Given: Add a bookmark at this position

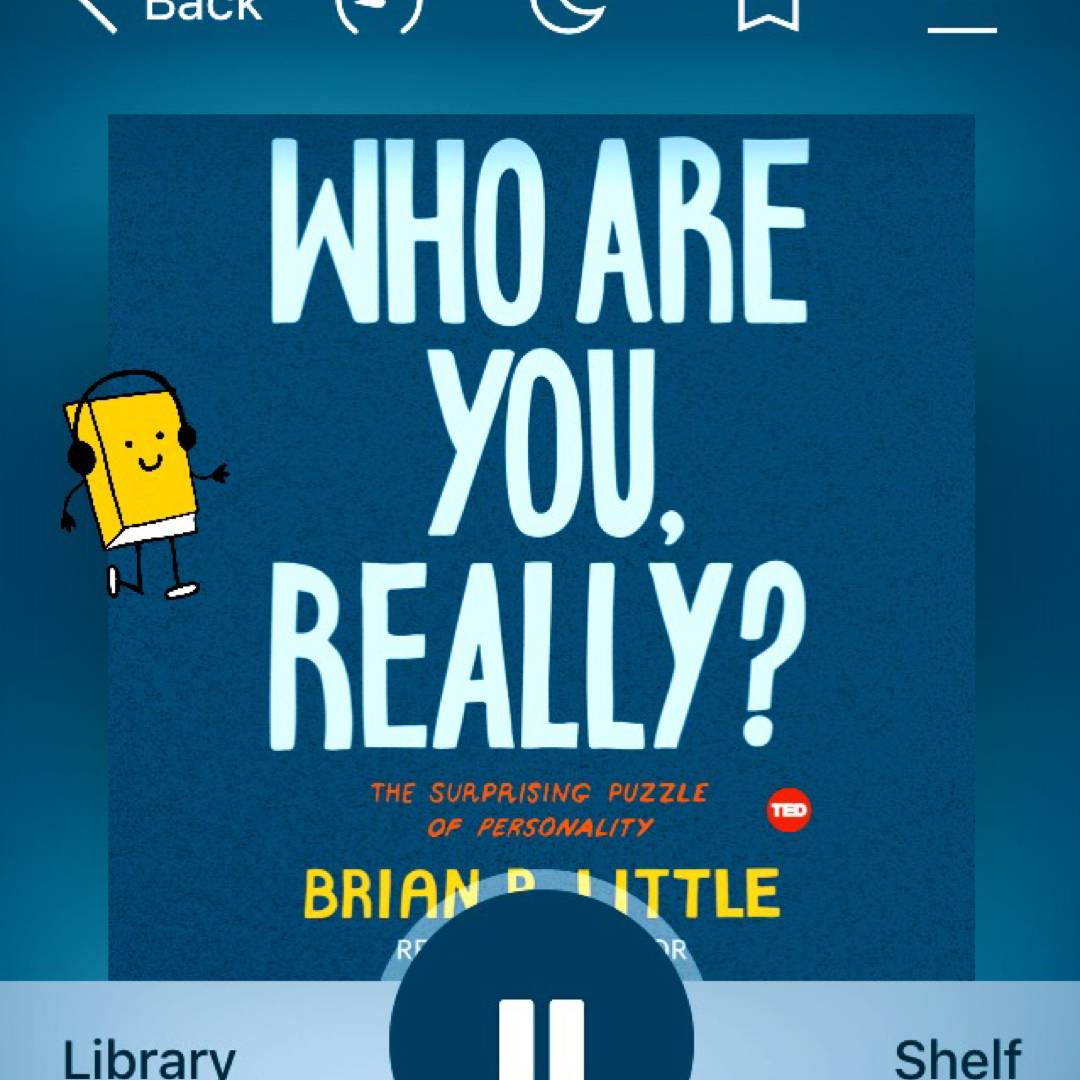Looking at the screenshot, I should tap(767, 10).
